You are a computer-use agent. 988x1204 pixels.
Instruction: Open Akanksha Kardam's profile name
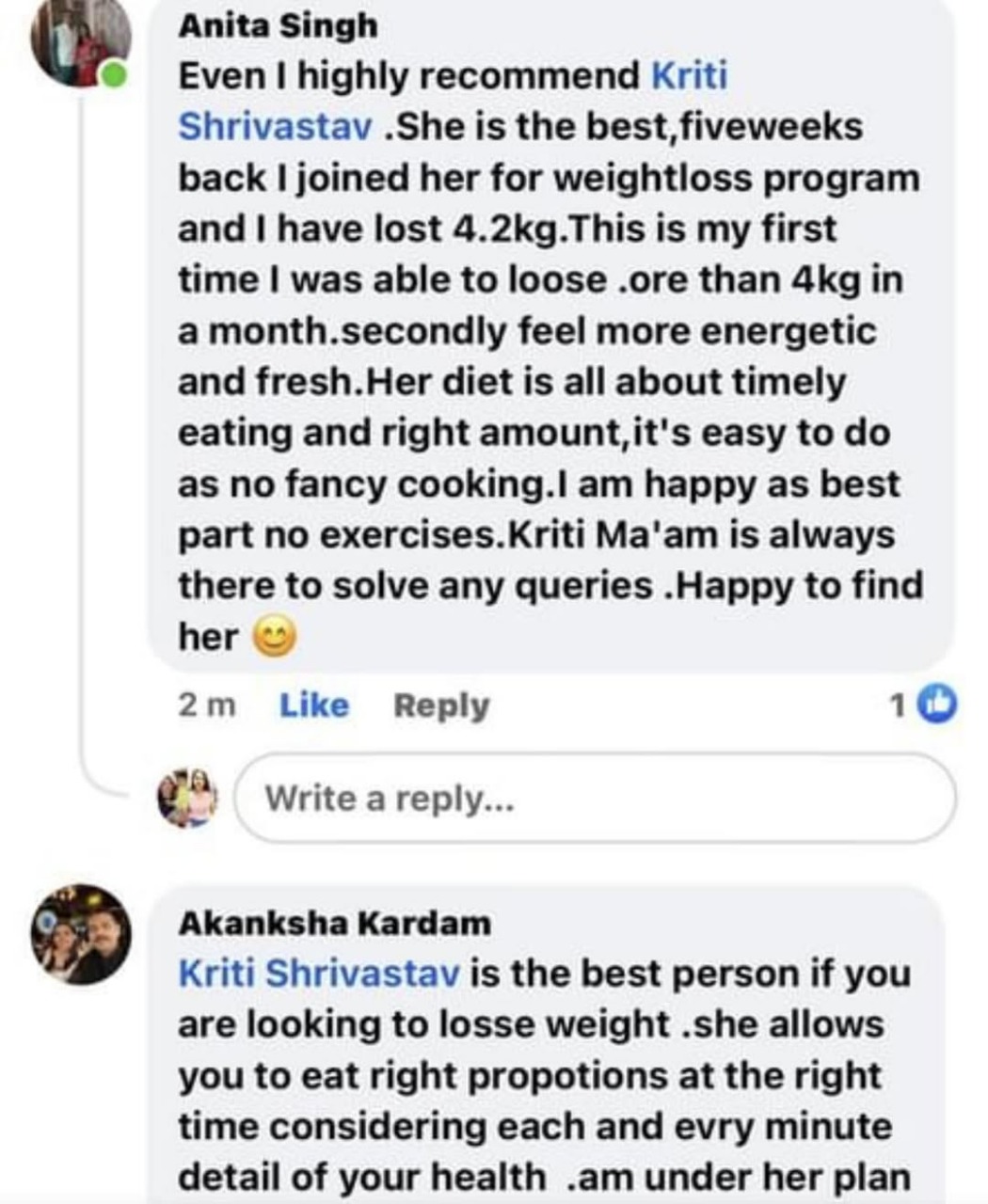334,924
